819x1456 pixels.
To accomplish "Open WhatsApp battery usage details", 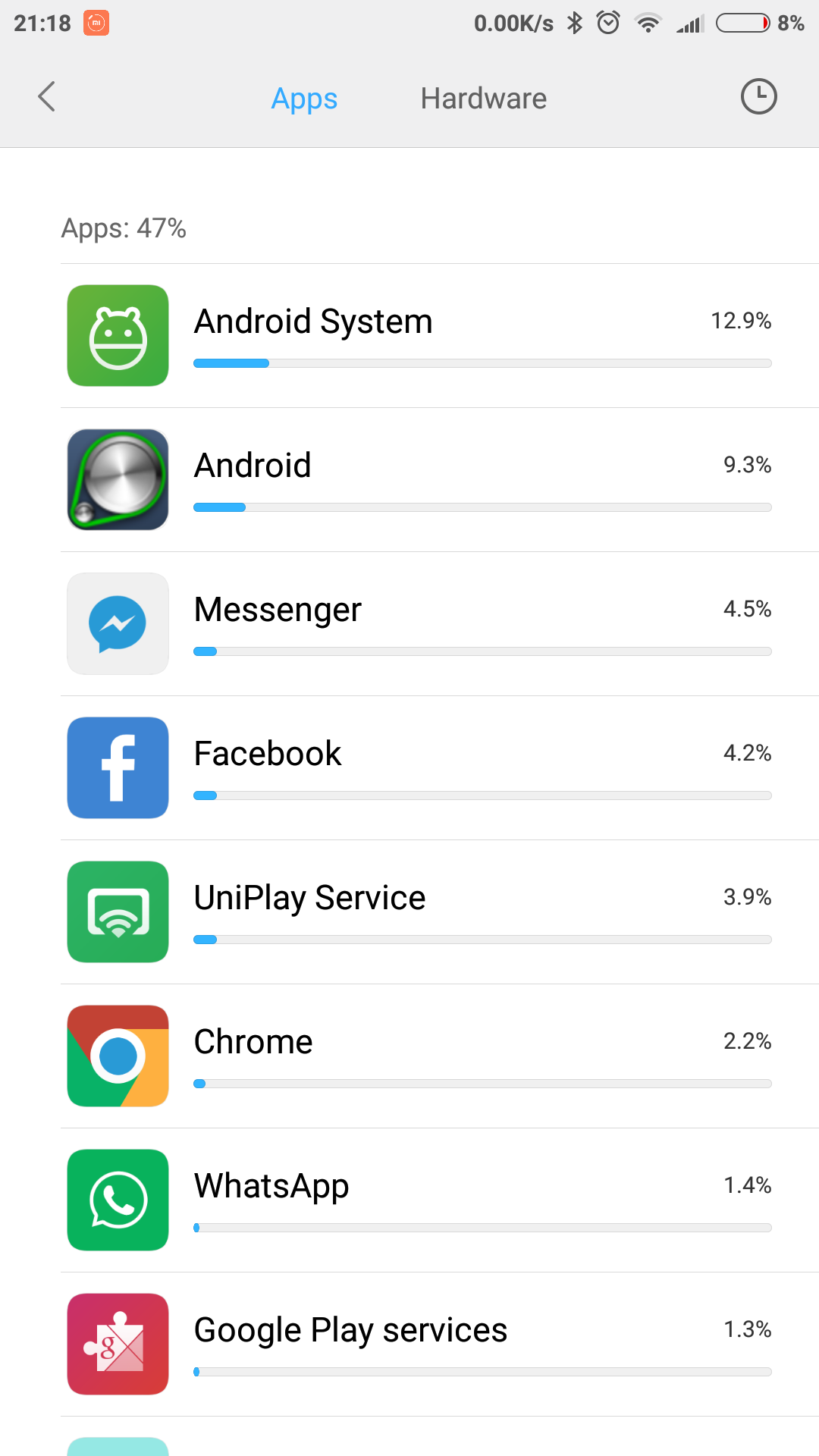I will click(440, 1200).
